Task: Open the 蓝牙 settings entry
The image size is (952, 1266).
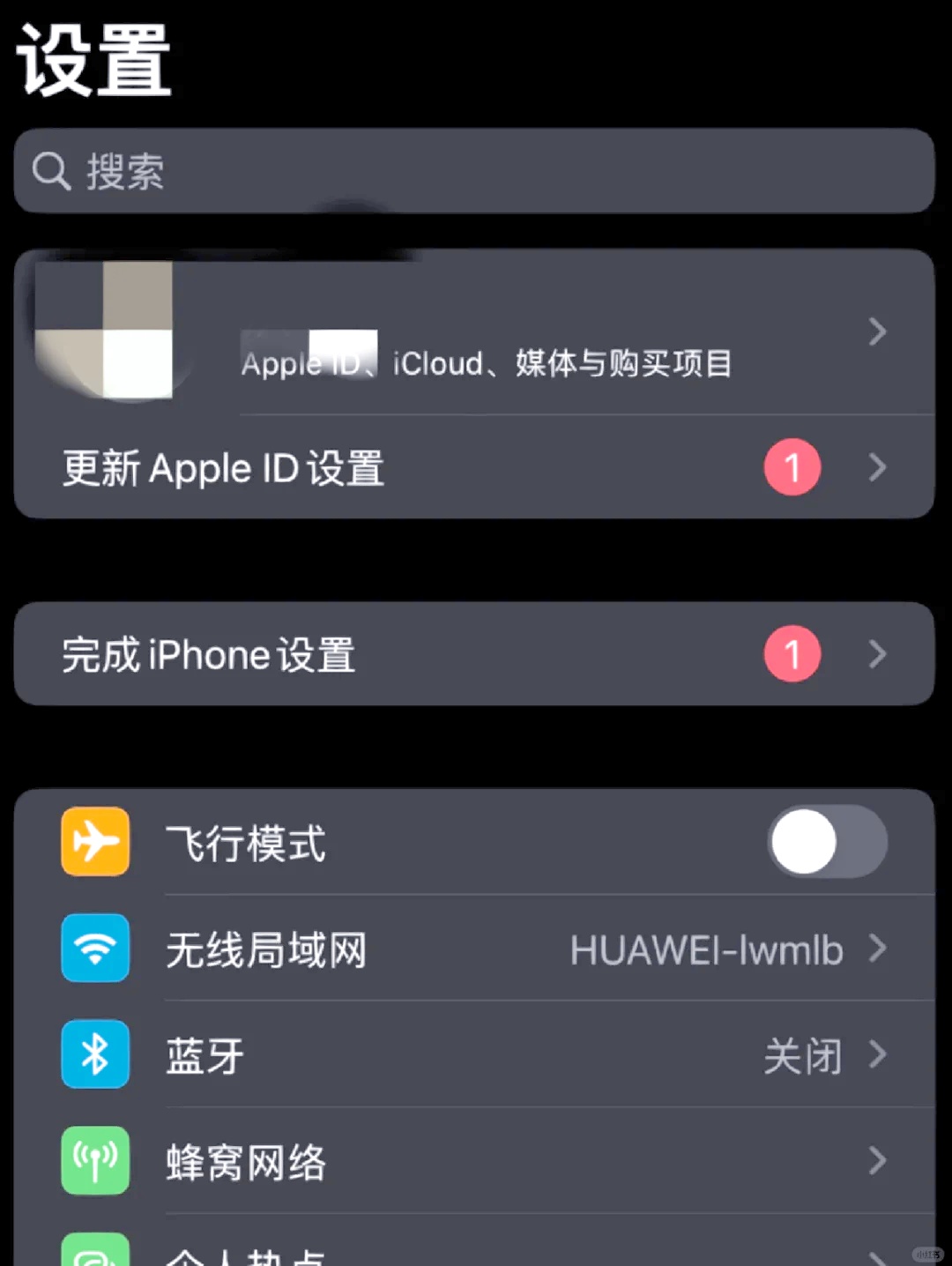Action: pyautogui.click(x=204, y=1054)
